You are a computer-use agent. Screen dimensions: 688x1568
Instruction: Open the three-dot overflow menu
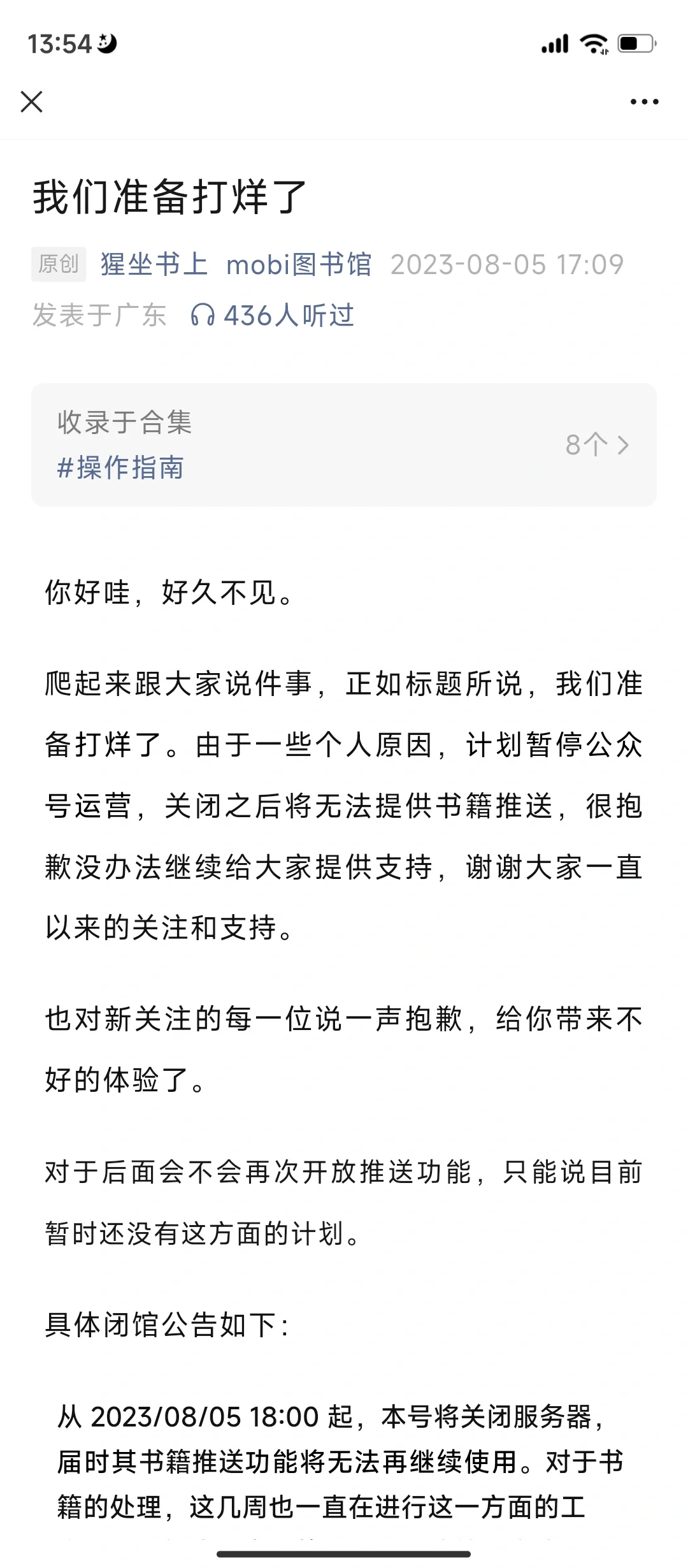(644, 101)
